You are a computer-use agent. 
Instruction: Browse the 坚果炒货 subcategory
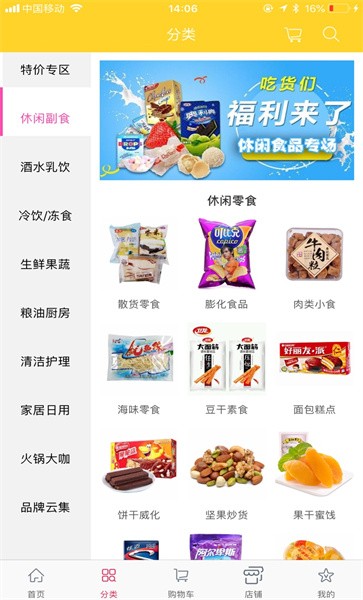(x=226, y=474)
